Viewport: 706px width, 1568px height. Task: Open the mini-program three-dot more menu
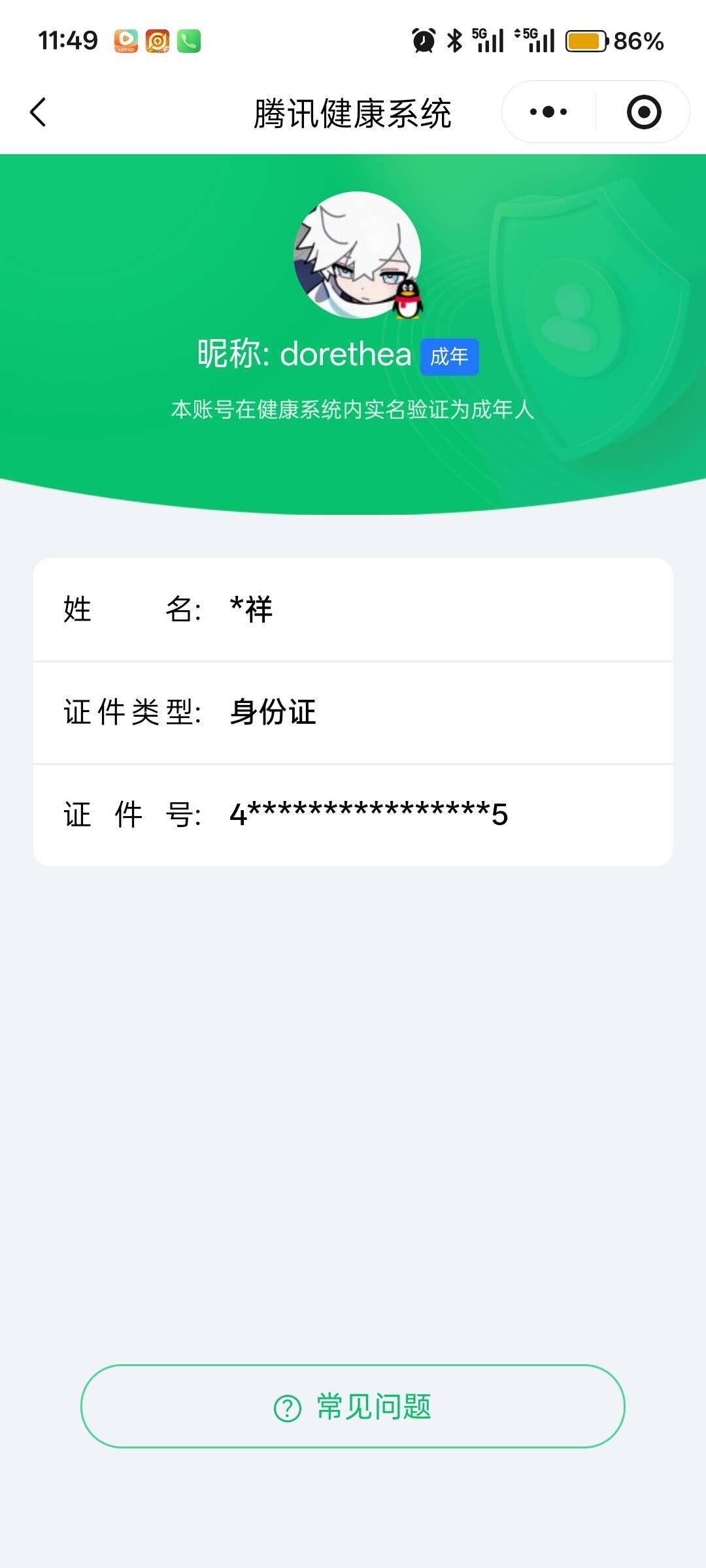coord(548,112)
